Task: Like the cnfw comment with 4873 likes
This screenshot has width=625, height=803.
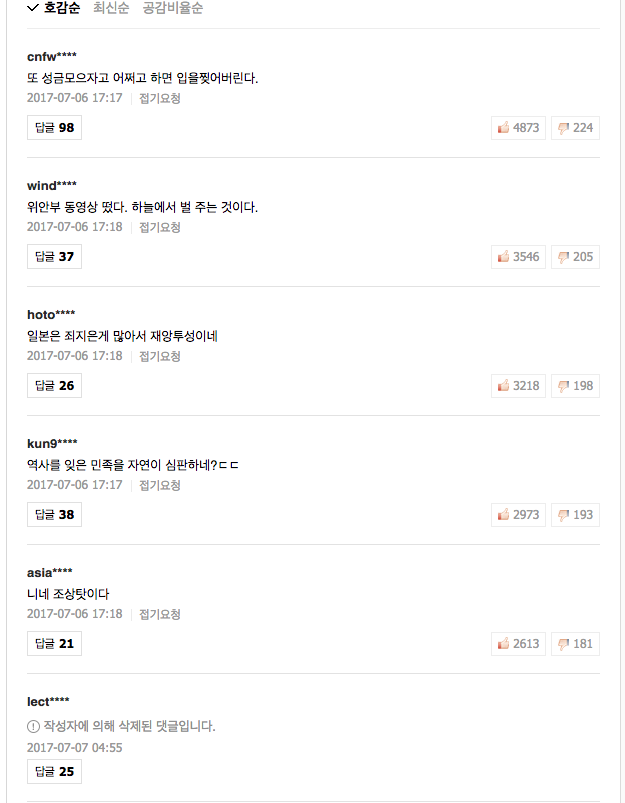Action: [518, 128]
